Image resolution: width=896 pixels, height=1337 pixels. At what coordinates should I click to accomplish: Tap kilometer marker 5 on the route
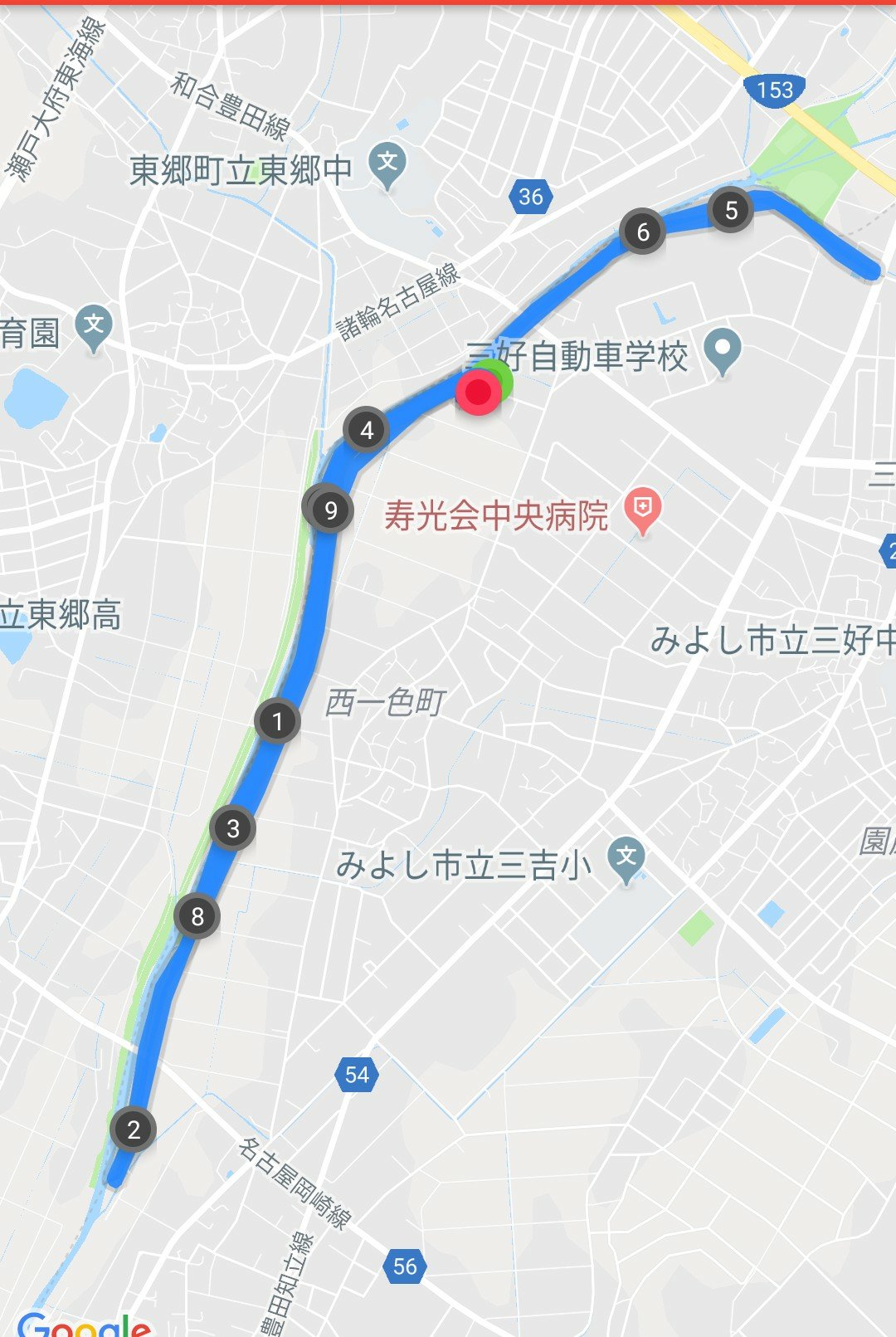[x=730, y=210]
